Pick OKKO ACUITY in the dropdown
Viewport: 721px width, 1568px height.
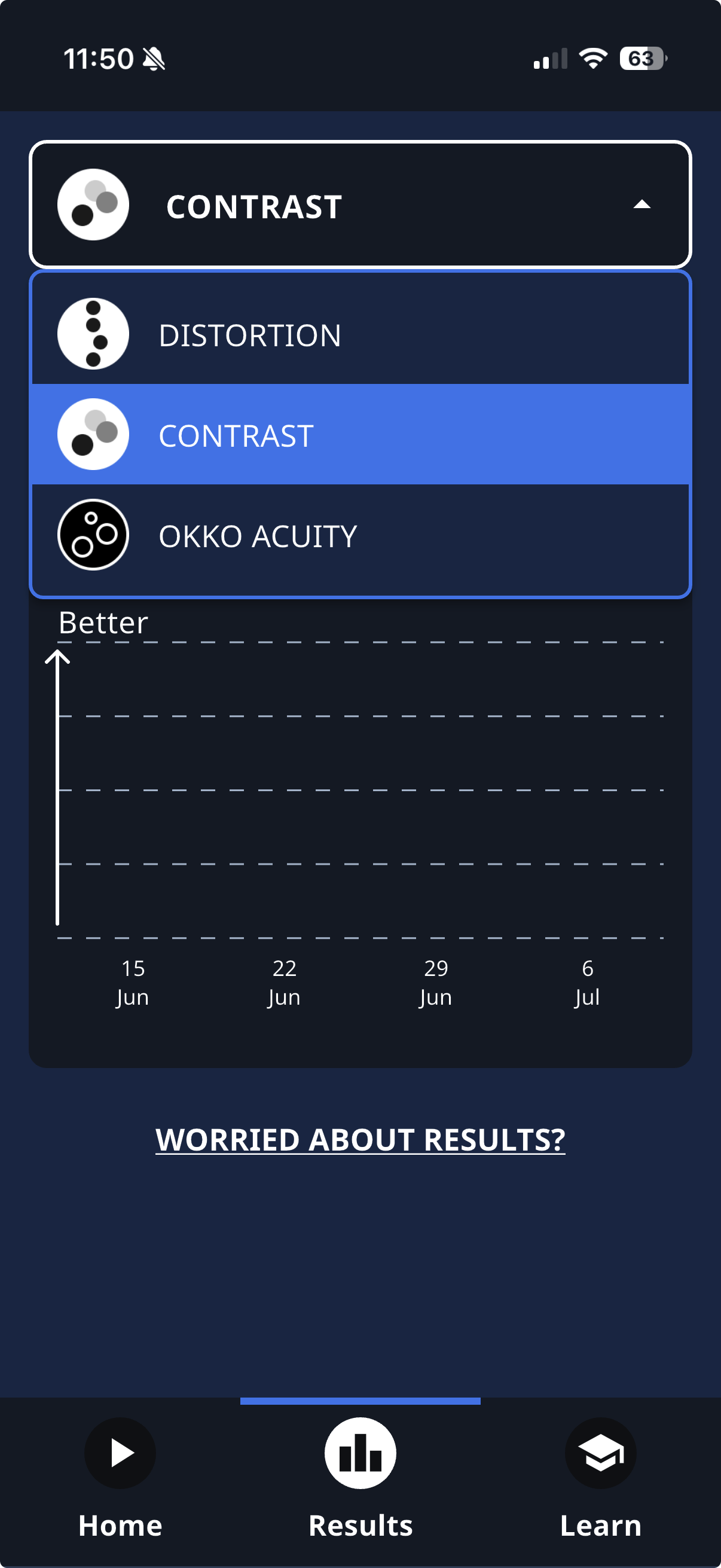tap(360, 535)
